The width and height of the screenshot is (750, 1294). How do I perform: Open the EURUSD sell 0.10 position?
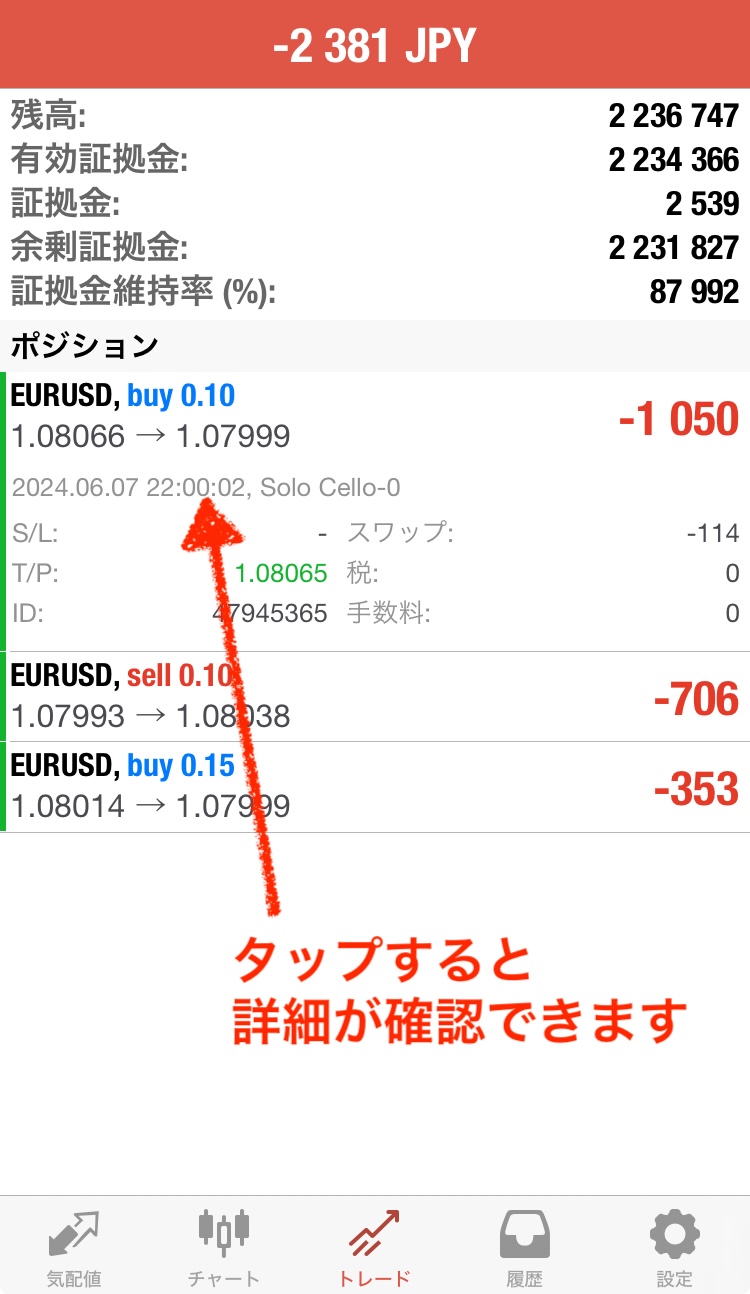point(375,697)
